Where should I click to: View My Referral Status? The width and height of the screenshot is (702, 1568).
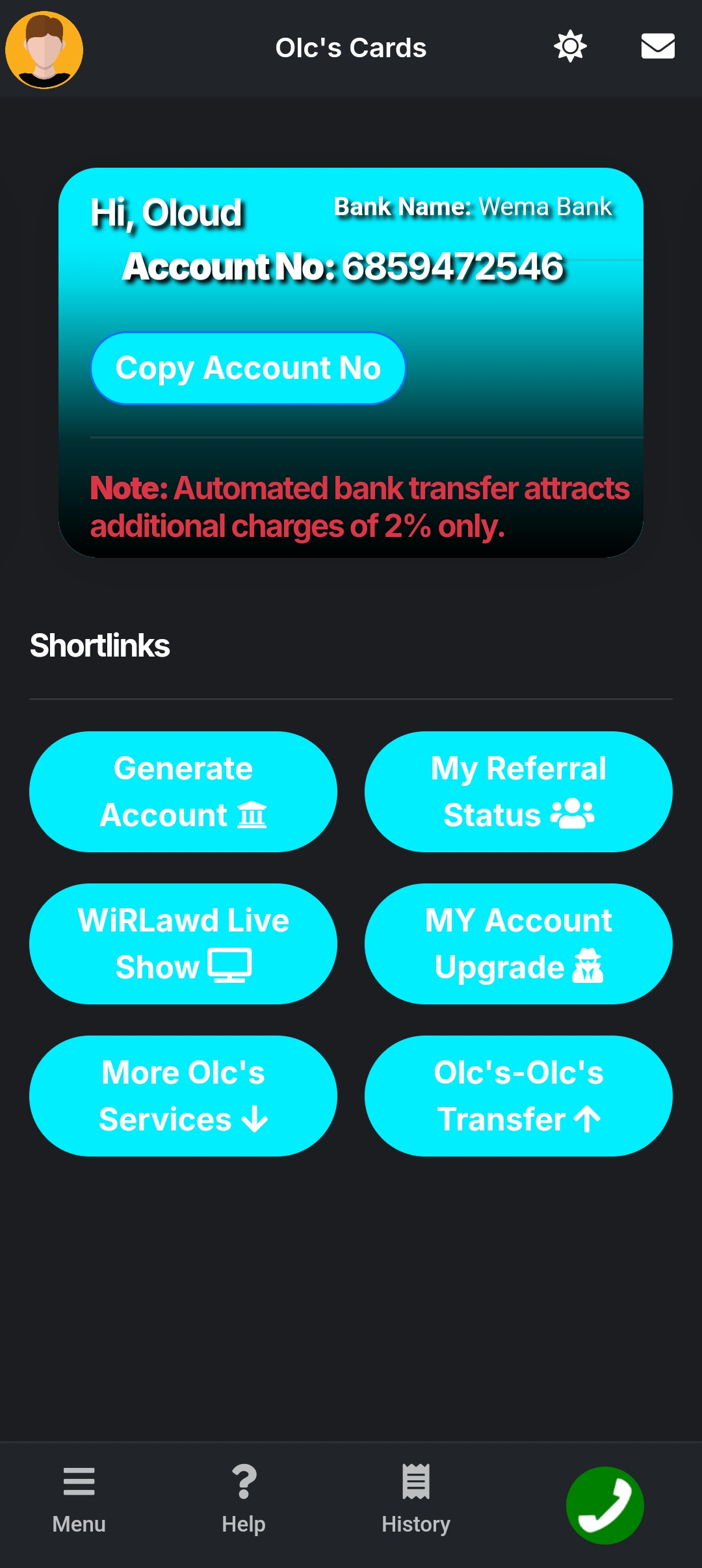pyautogui.click(x=518, y=791)
